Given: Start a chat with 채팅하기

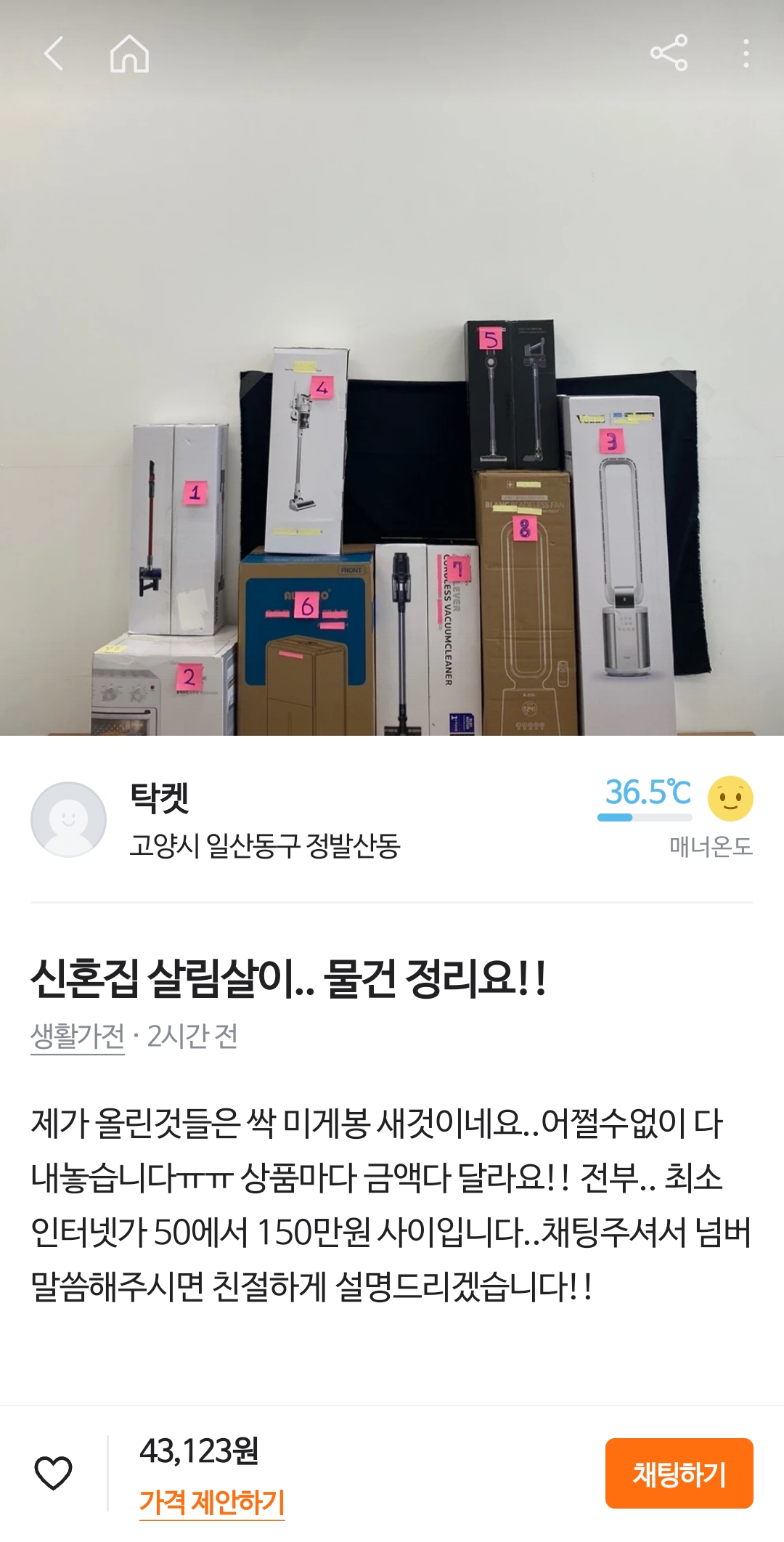Looking at the screenshot, I should point(679,1473).
